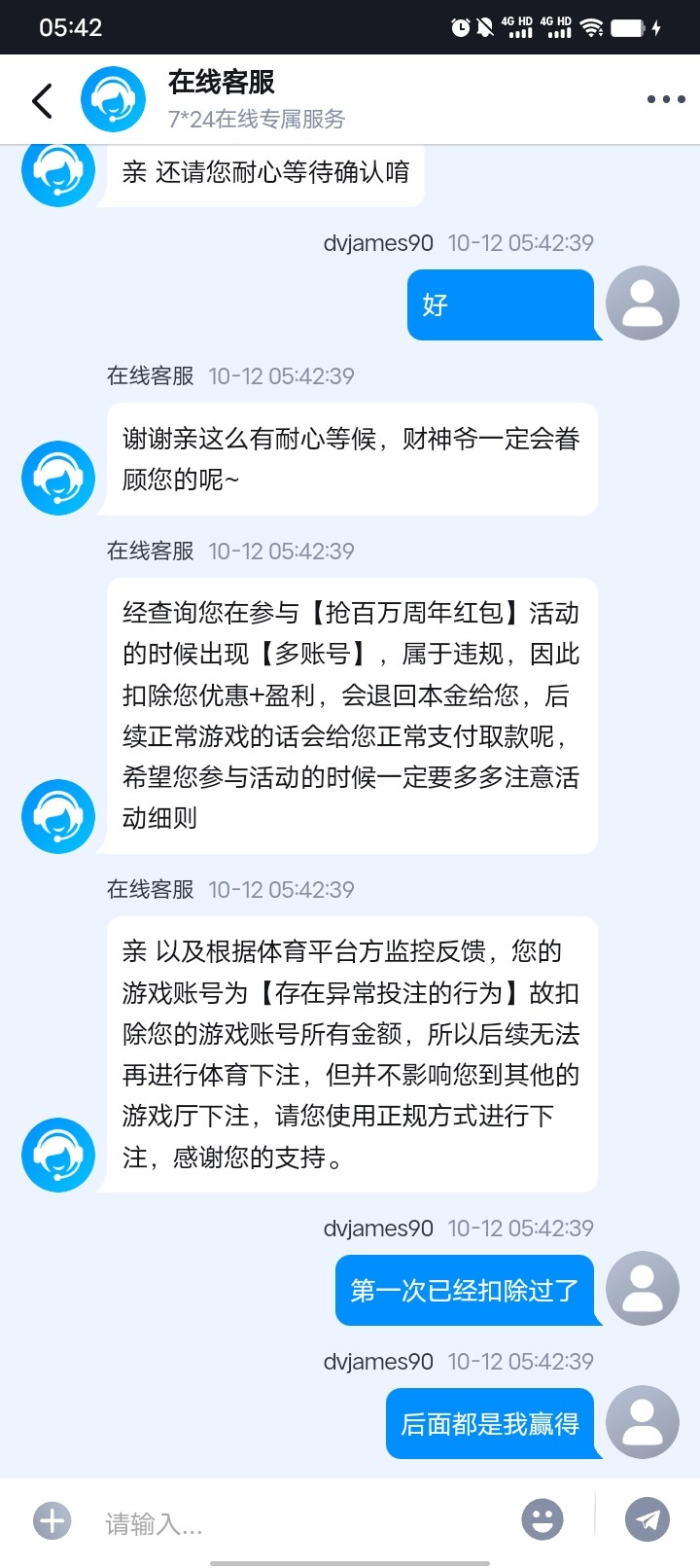The width and height of the screenshot is (700, 1568).
Task: Open the emoji picker
Action: [542, 1519]
